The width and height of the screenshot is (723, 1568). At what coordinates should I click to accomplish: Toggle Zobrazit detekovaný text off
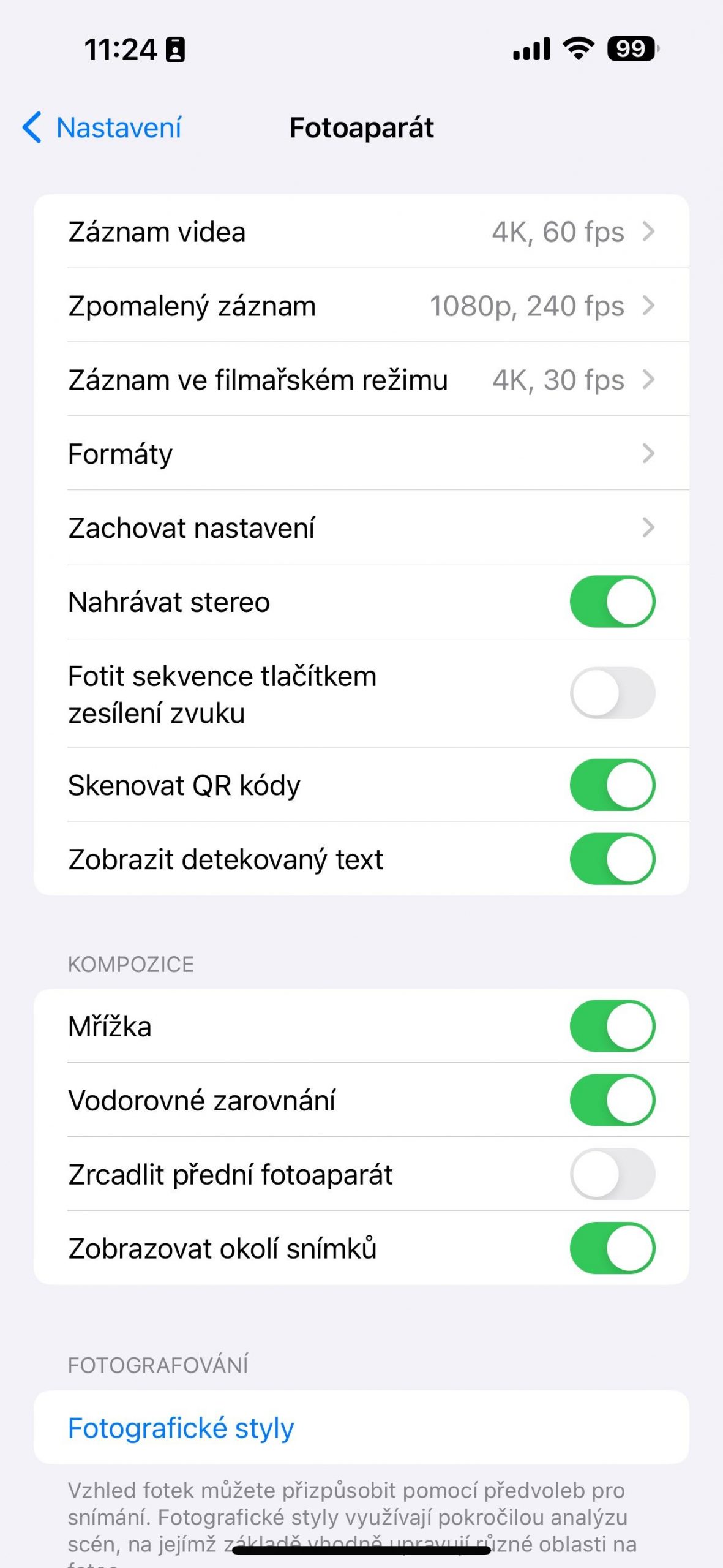pyautogui.click(x=612, y=859)
